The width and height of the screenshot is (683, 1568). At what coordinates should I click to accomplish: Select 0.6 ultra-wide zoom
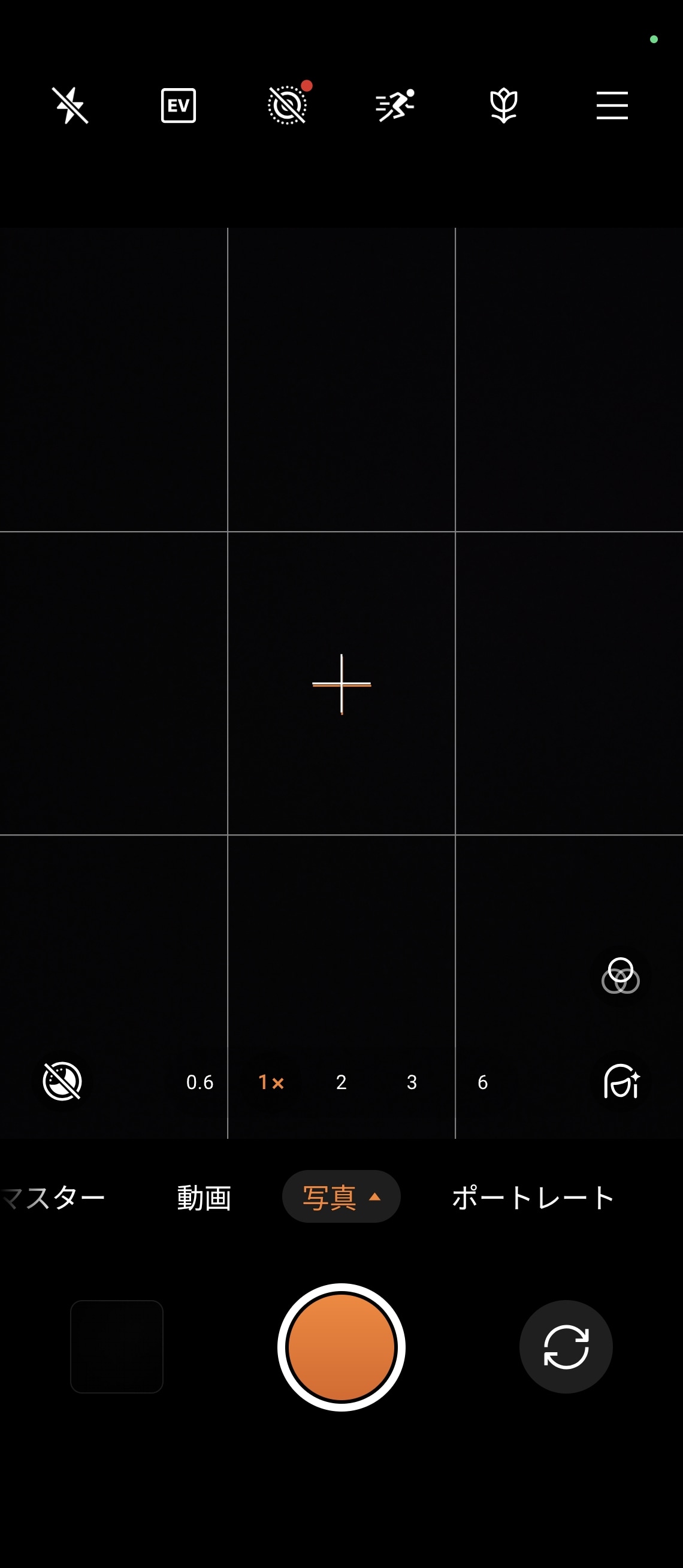[x=200, y=1082]
